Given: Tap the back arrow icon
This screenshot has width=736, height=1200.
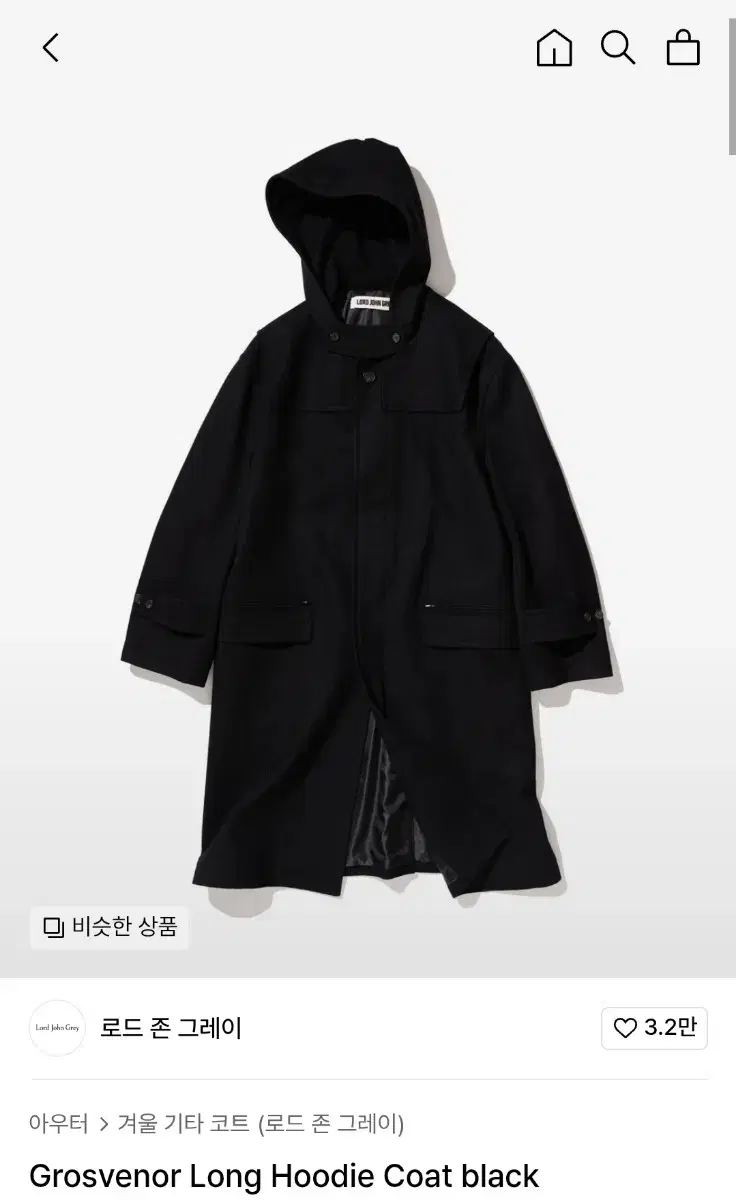Looking at the screenshot, I should (x=50, y=49).
